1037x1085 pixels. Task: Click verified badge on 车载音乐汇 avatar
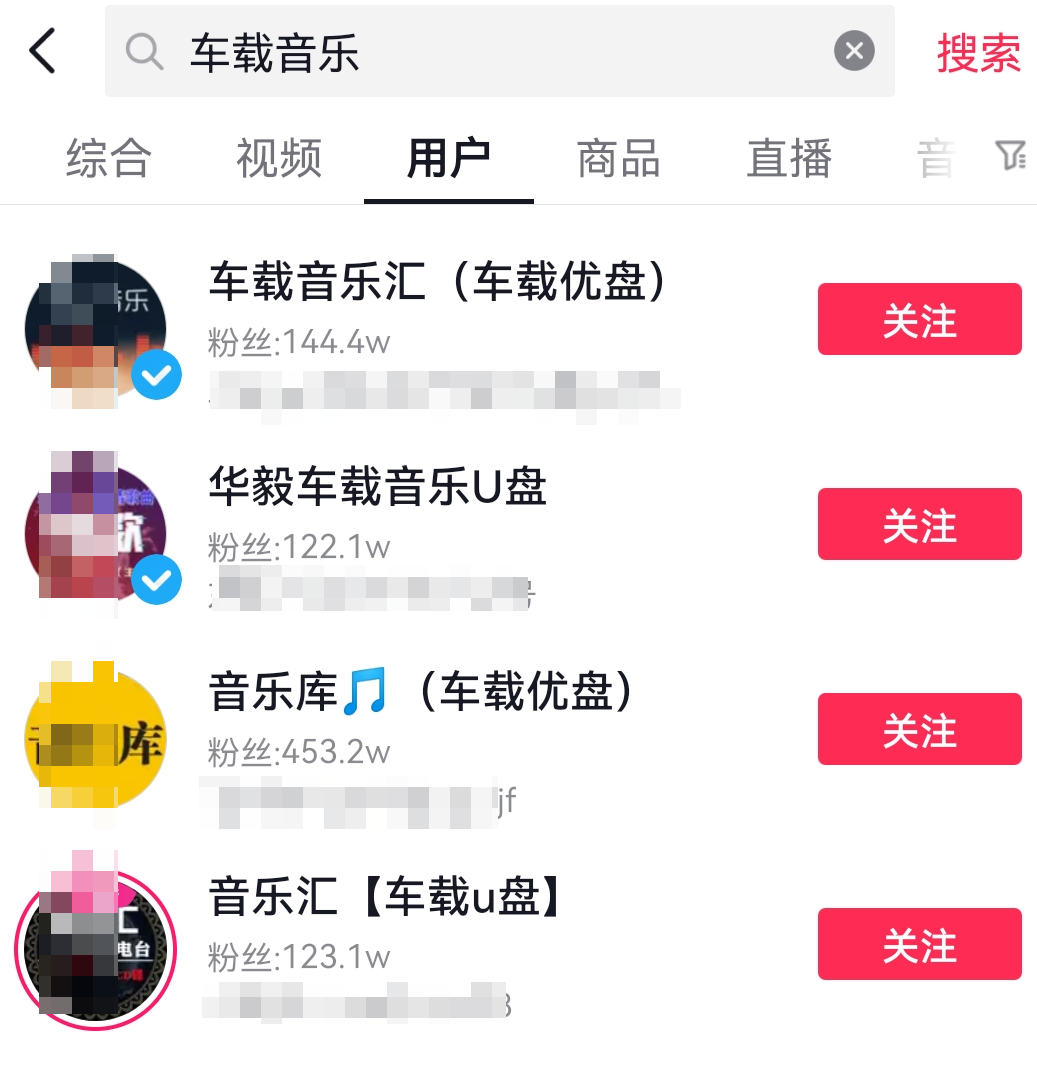click(x=156, y=375)
